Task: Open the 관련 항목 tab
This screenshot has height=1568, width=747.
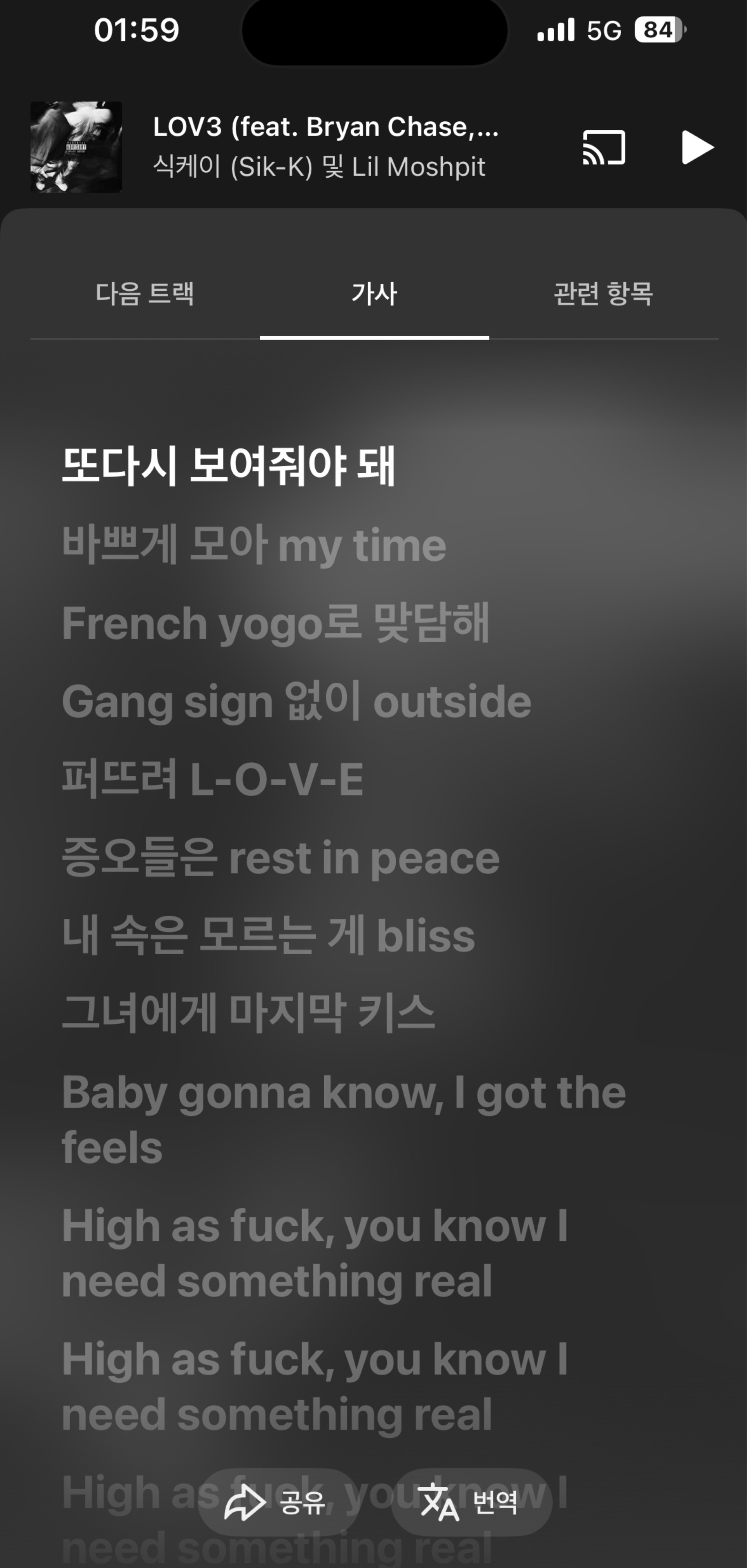Action: (603, 294)
